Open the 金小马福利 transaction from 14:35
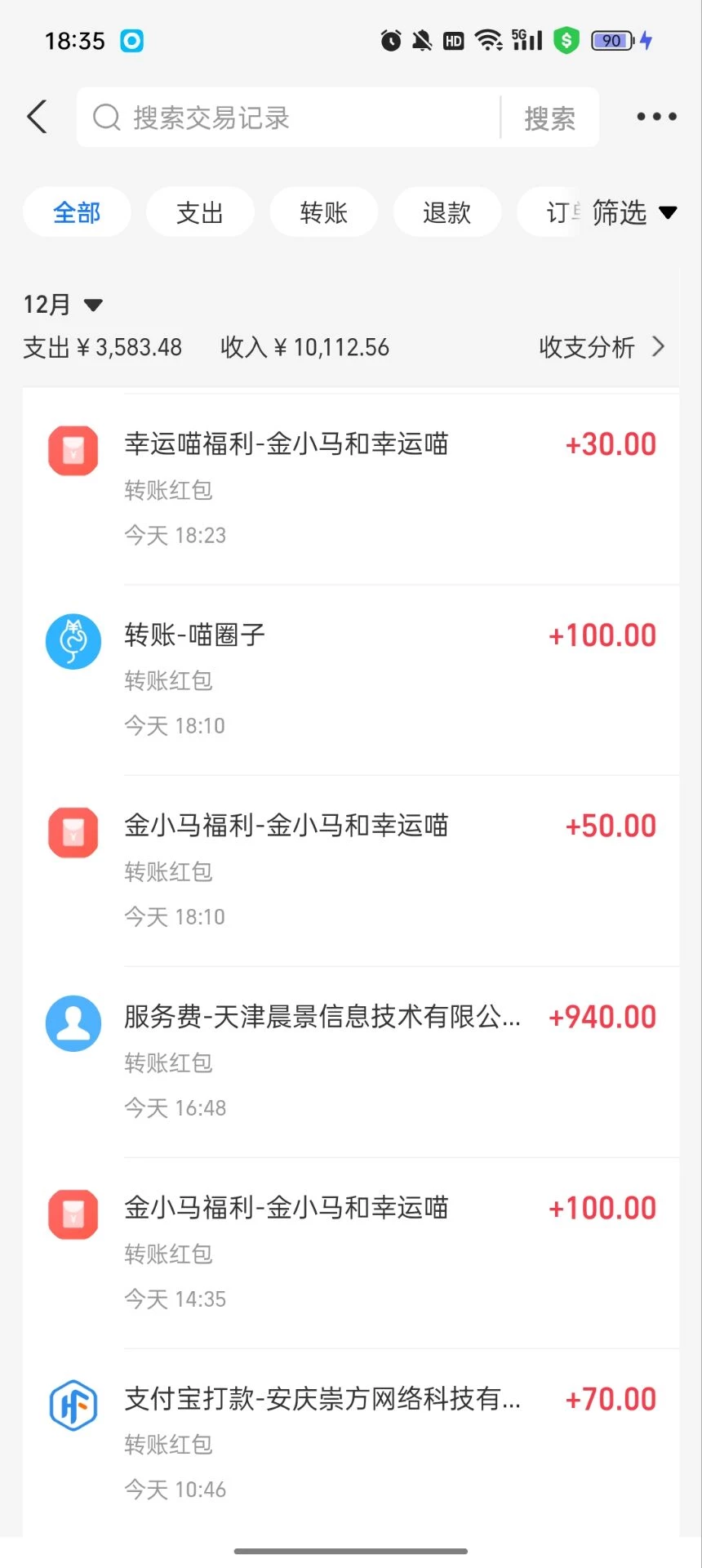This screenshot has height=1568, width=702. point(351,1253)
